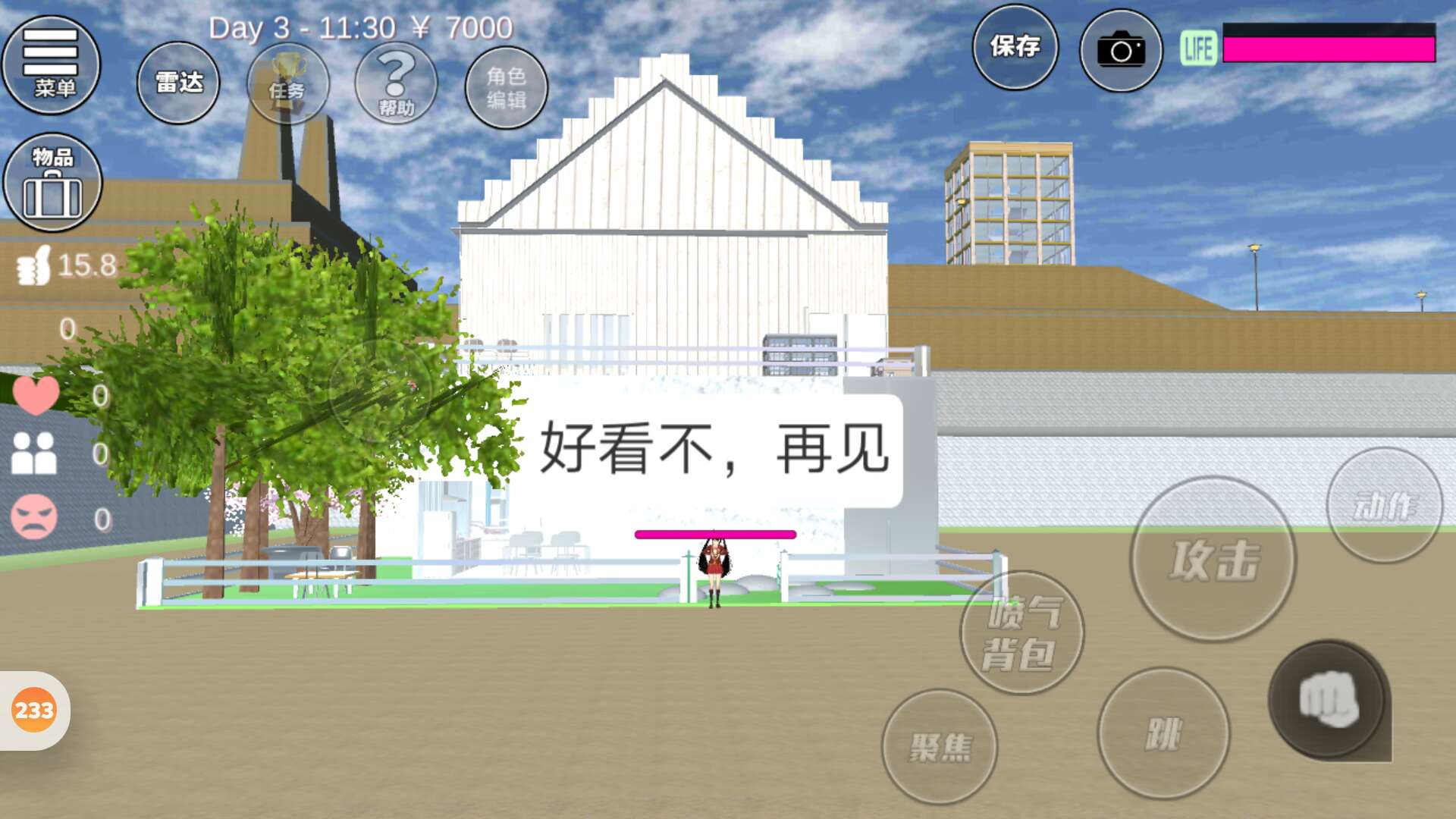Take a screenshot with the camera icon
The width and height of the screenshot is (1456, 819).
pos(1121,50)
